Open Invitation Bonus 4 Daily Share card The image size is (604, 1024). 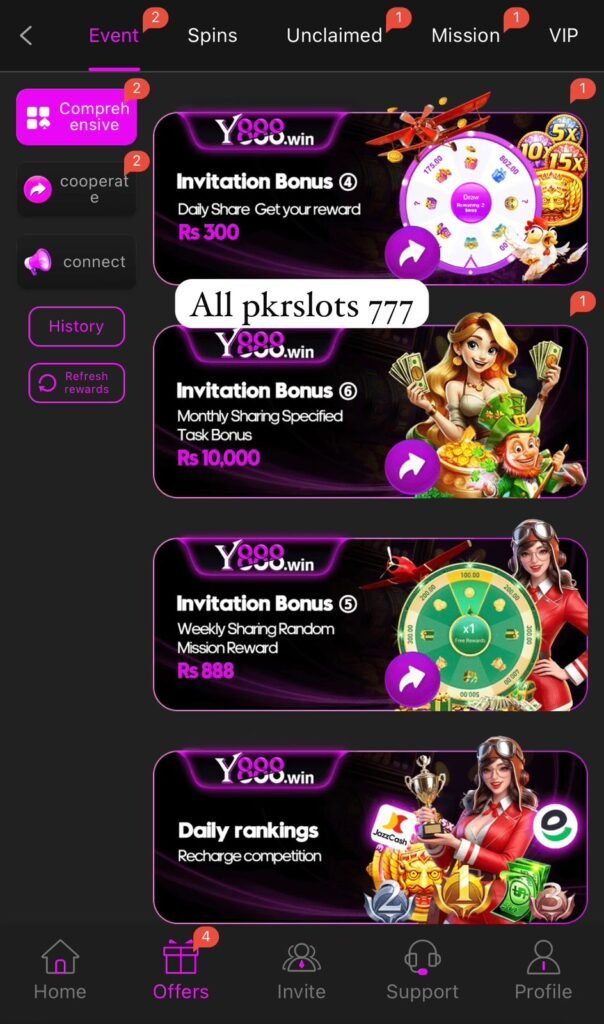(x=370, y=199)
